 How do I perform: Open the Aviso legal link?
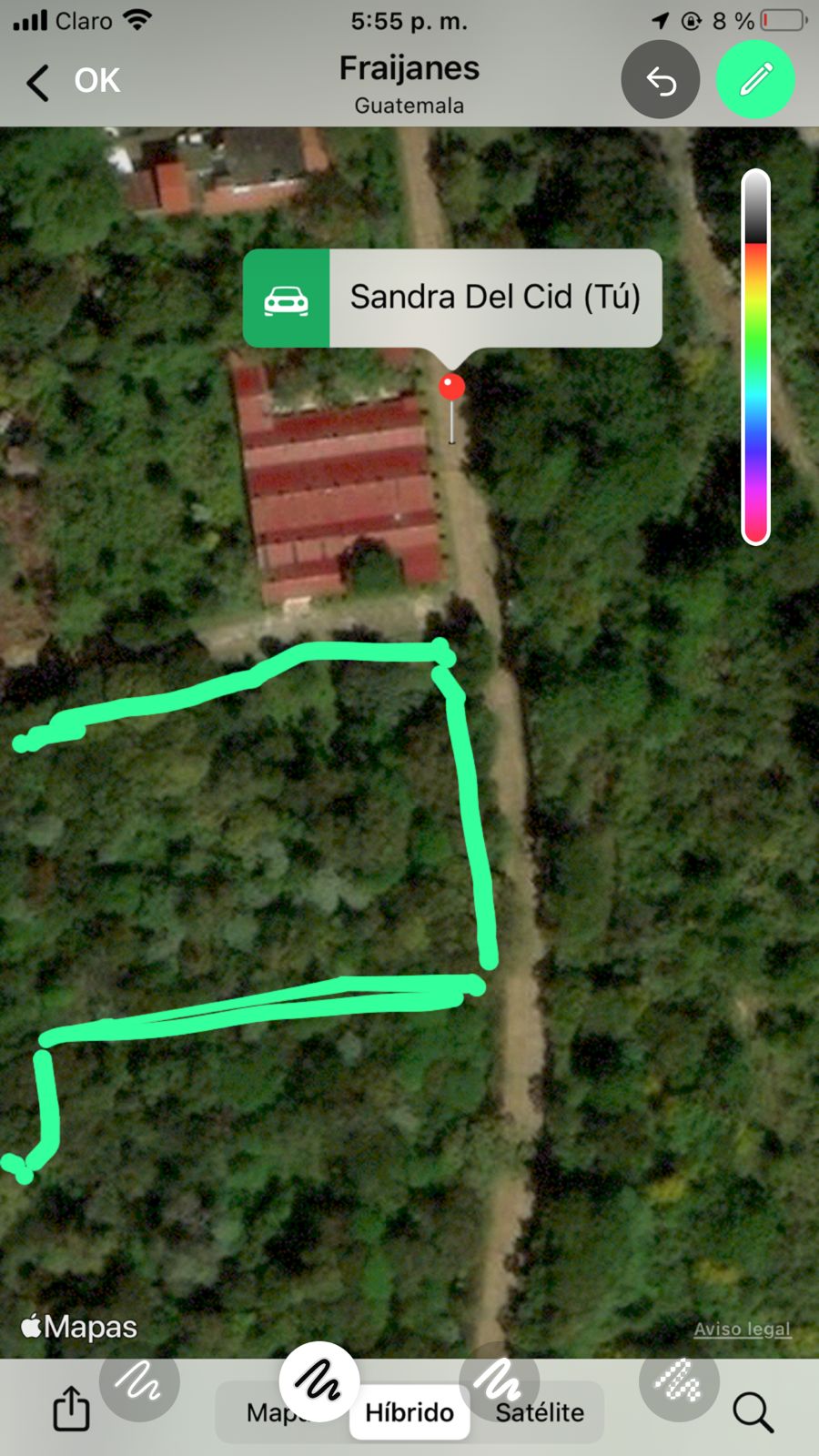tap(743, 1330)
